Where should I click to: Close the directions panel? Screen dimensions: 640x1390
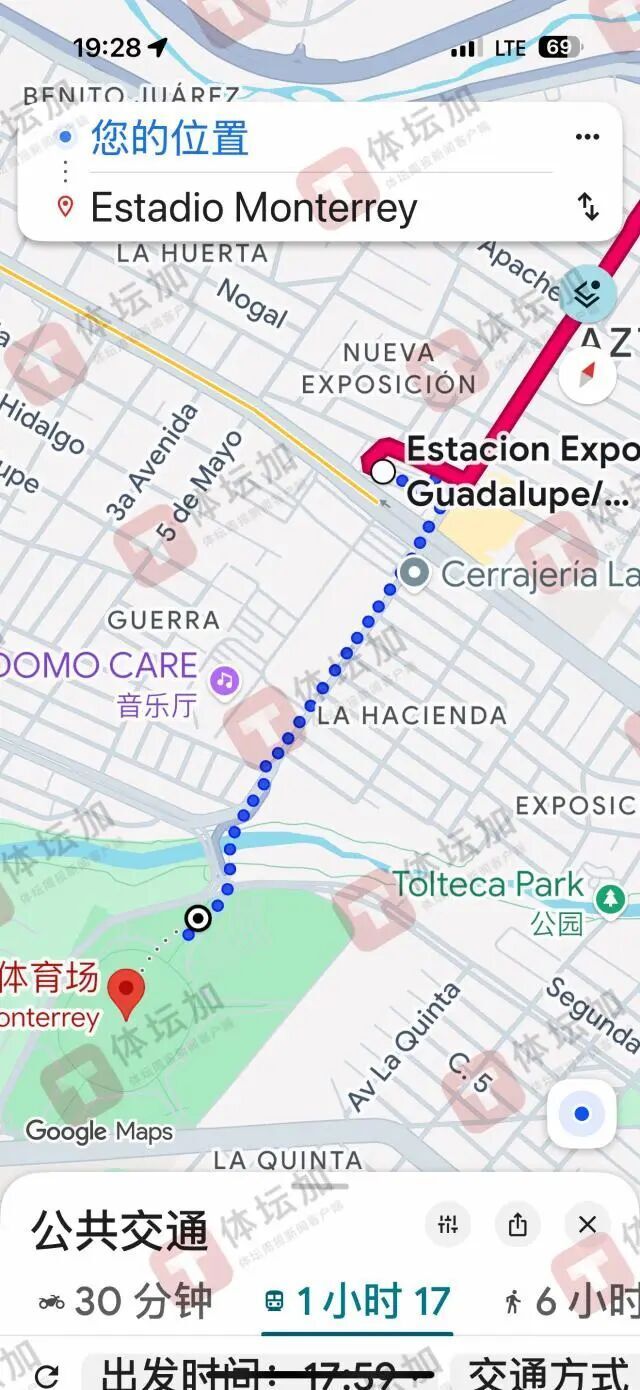point(587,1224)
